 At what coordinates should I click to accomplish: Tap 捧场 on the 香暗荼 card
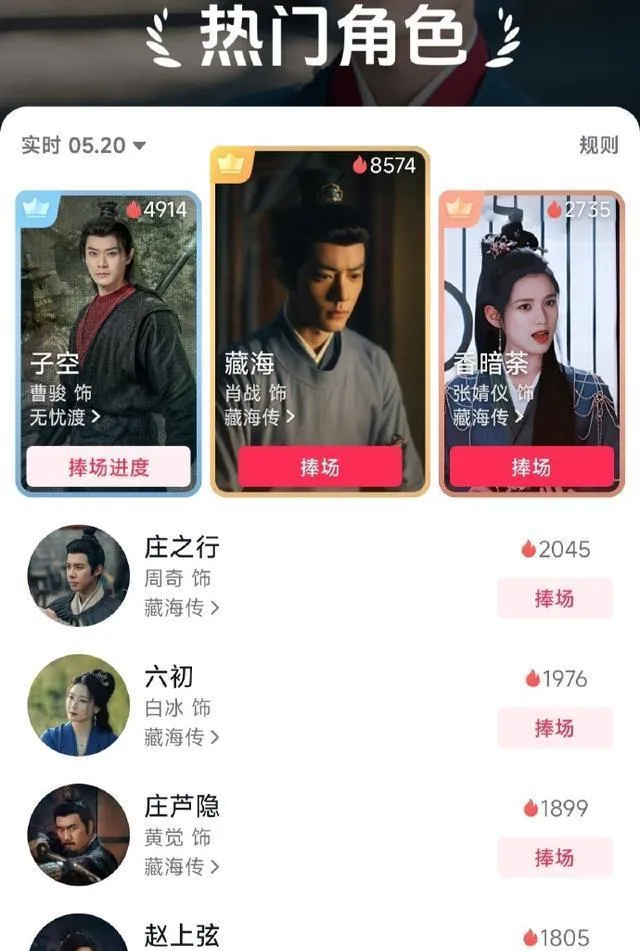tap(531, 468)
